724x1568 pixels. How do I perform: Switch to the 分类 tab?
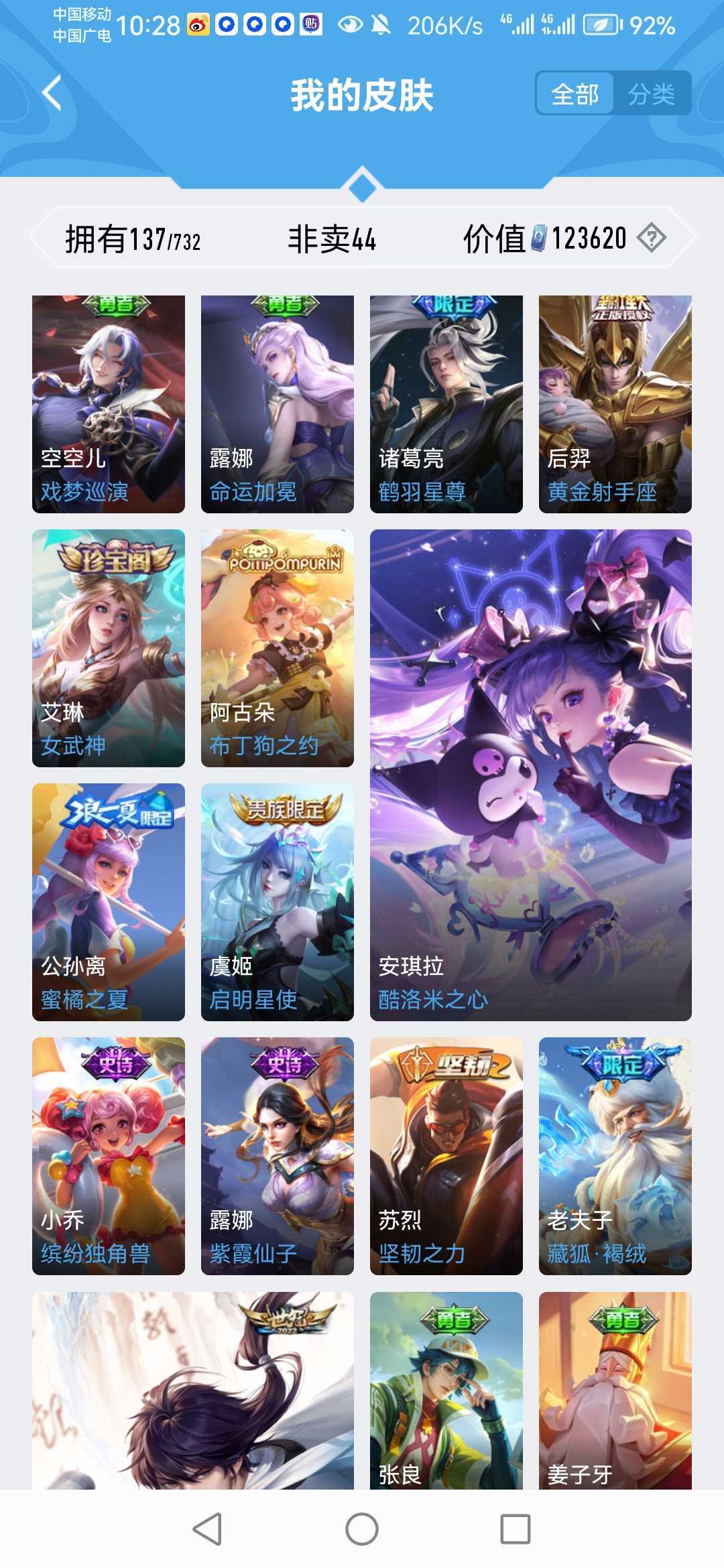click(651, 94)
